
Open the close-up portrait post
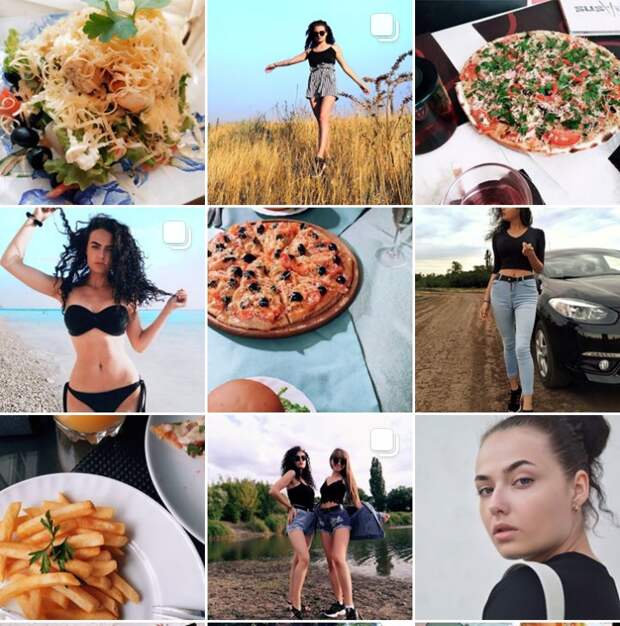[x=517, y=518]
